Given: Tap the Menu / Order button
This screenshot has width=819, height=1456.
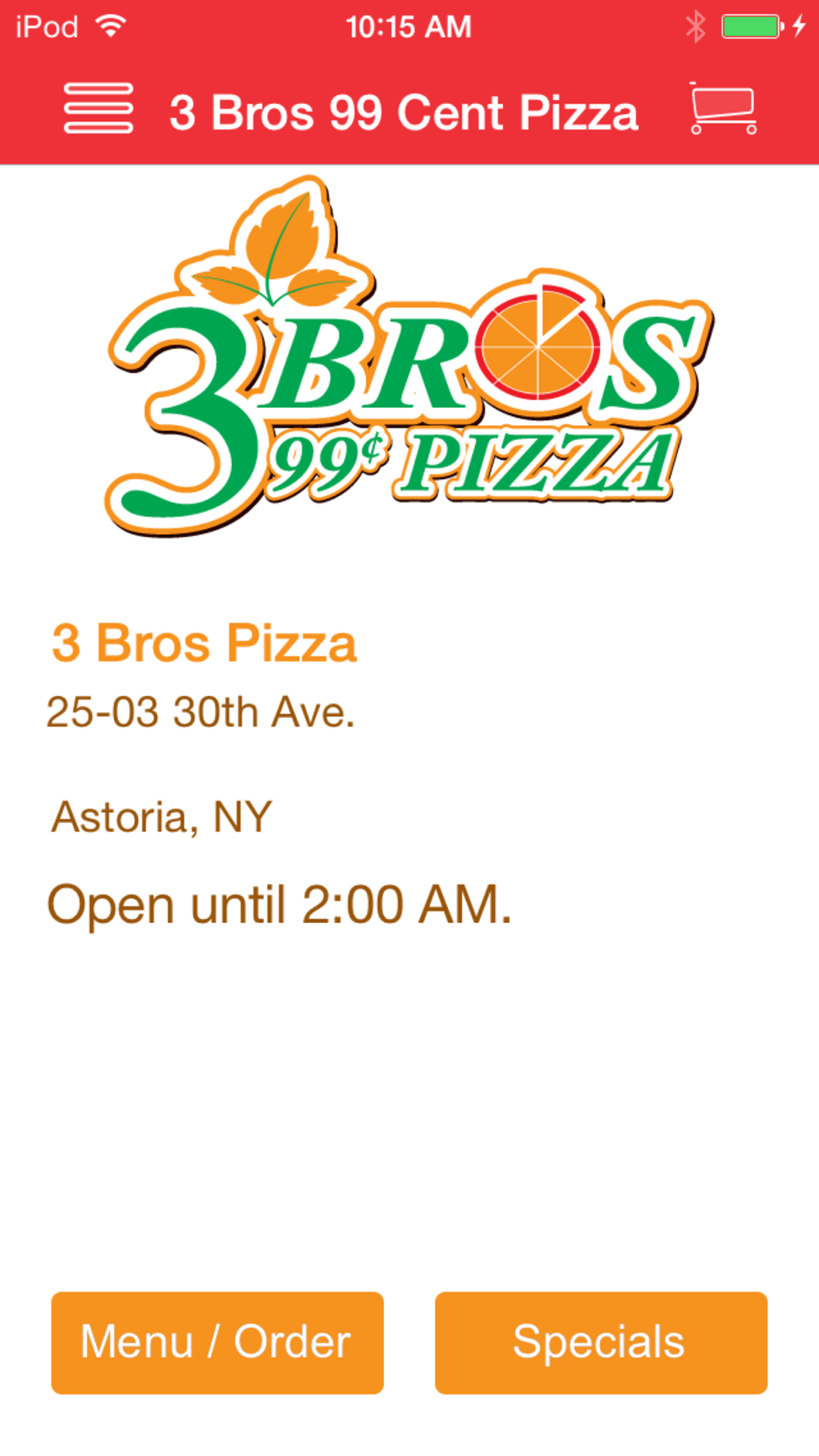Looking at the screenshot, I should (x=217, y=1342).
